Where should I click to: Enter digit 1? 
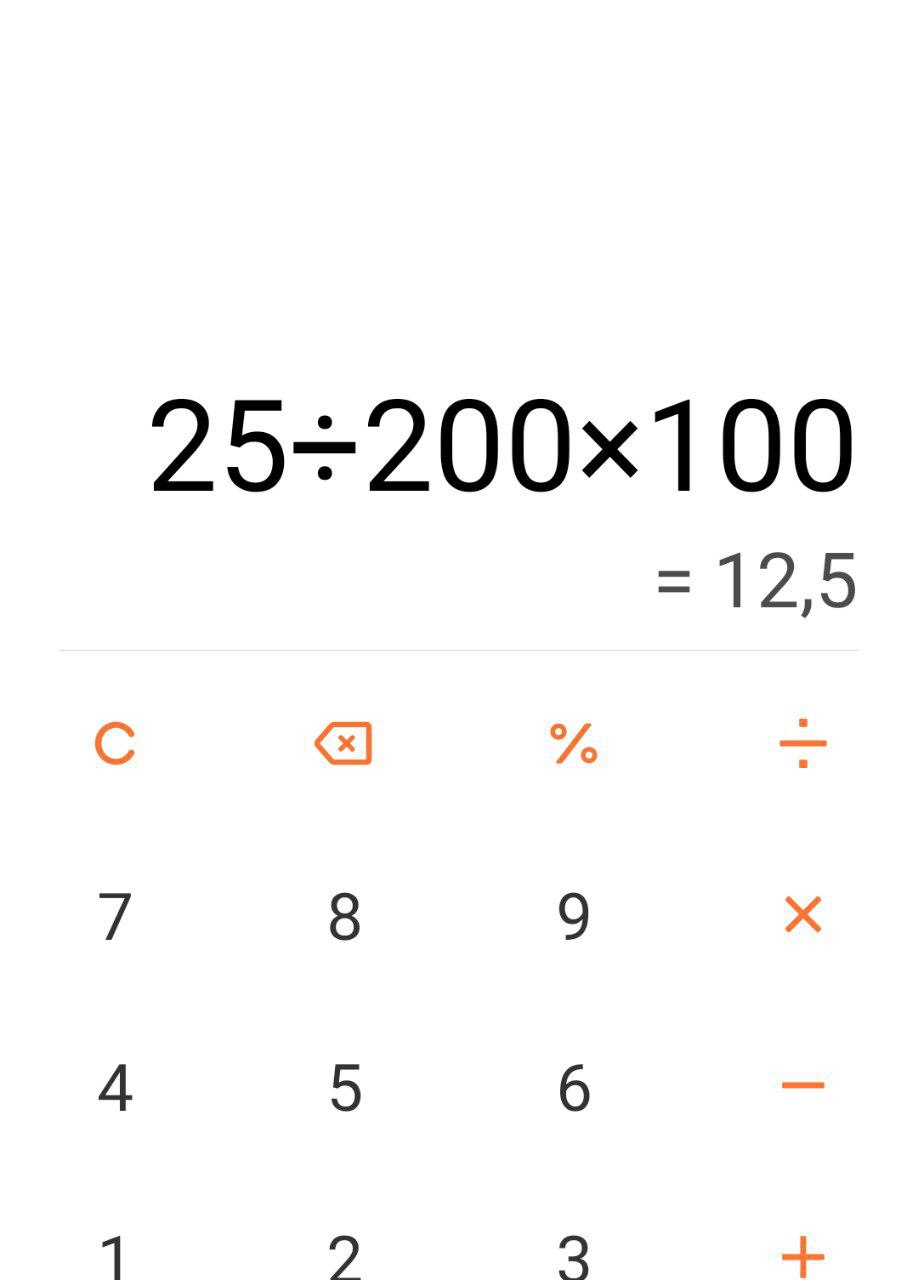[x=115, y=1256]
